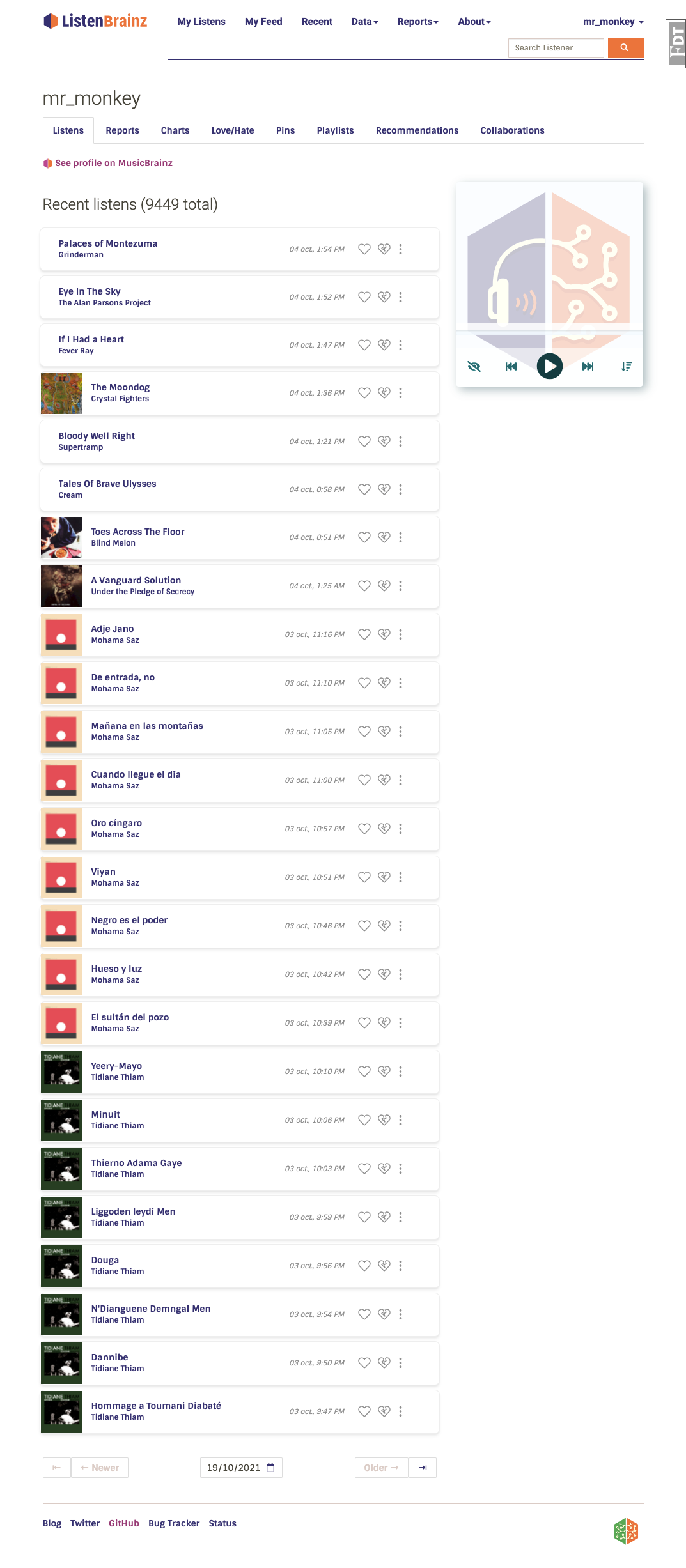The image size is (686, 1568).
Task: Hide the player with the eye-slash icon
Action: (474, 366)
